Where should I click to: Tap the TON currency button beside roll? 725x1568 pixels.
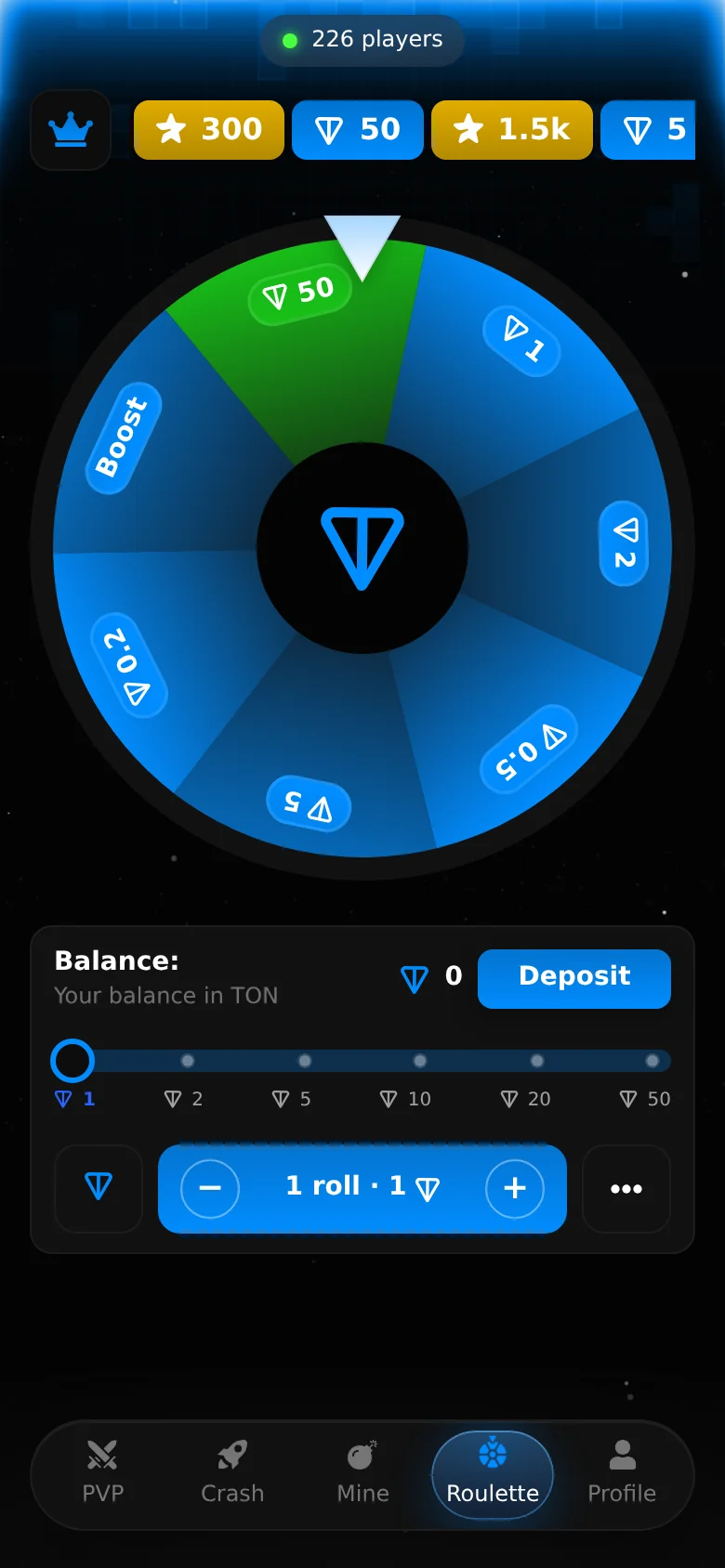99,1188
